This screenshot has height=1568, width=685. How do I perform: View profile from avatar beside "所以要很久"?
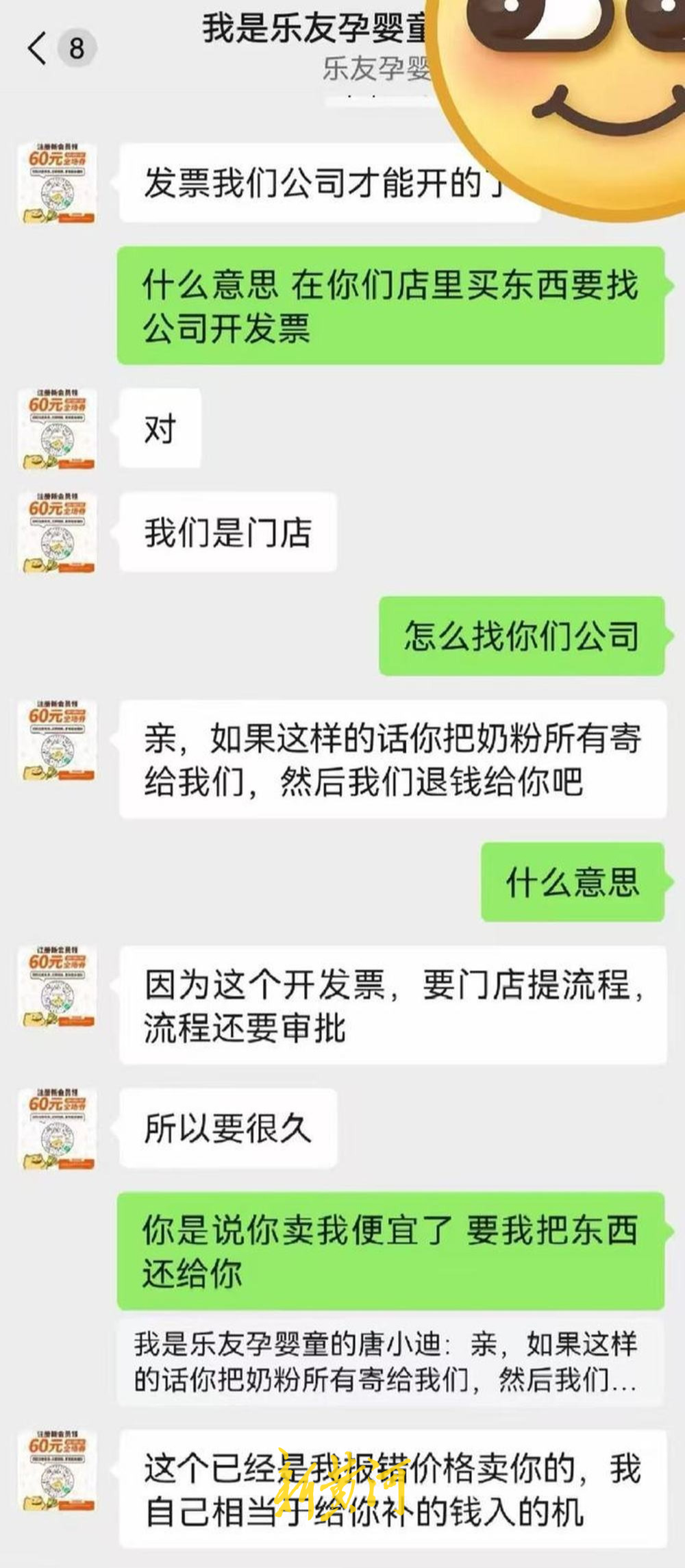(57, 1129)
